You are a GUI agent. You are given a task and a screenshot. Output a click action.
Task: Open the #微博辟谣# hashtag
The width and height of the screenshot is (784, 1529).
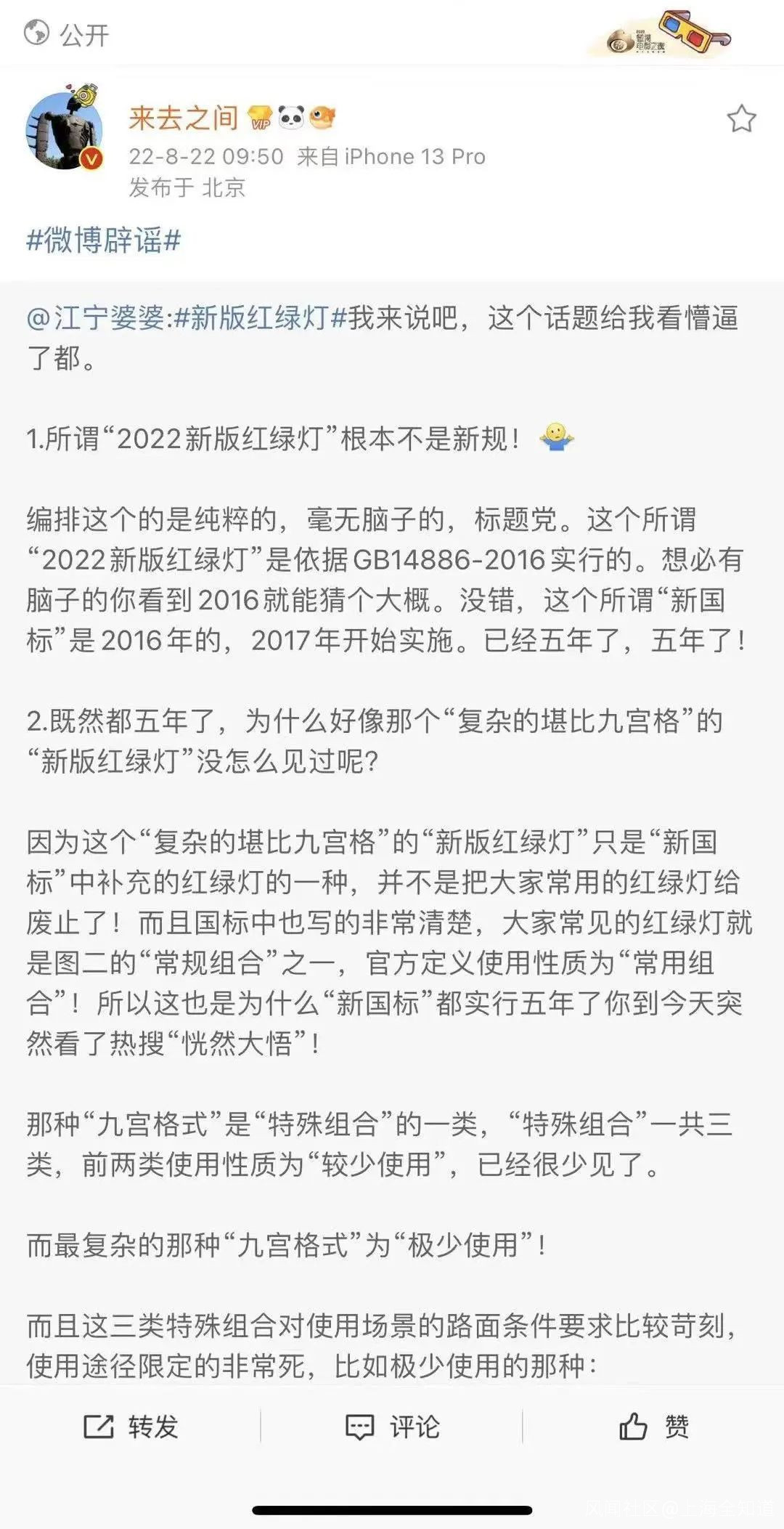[103, 240]
